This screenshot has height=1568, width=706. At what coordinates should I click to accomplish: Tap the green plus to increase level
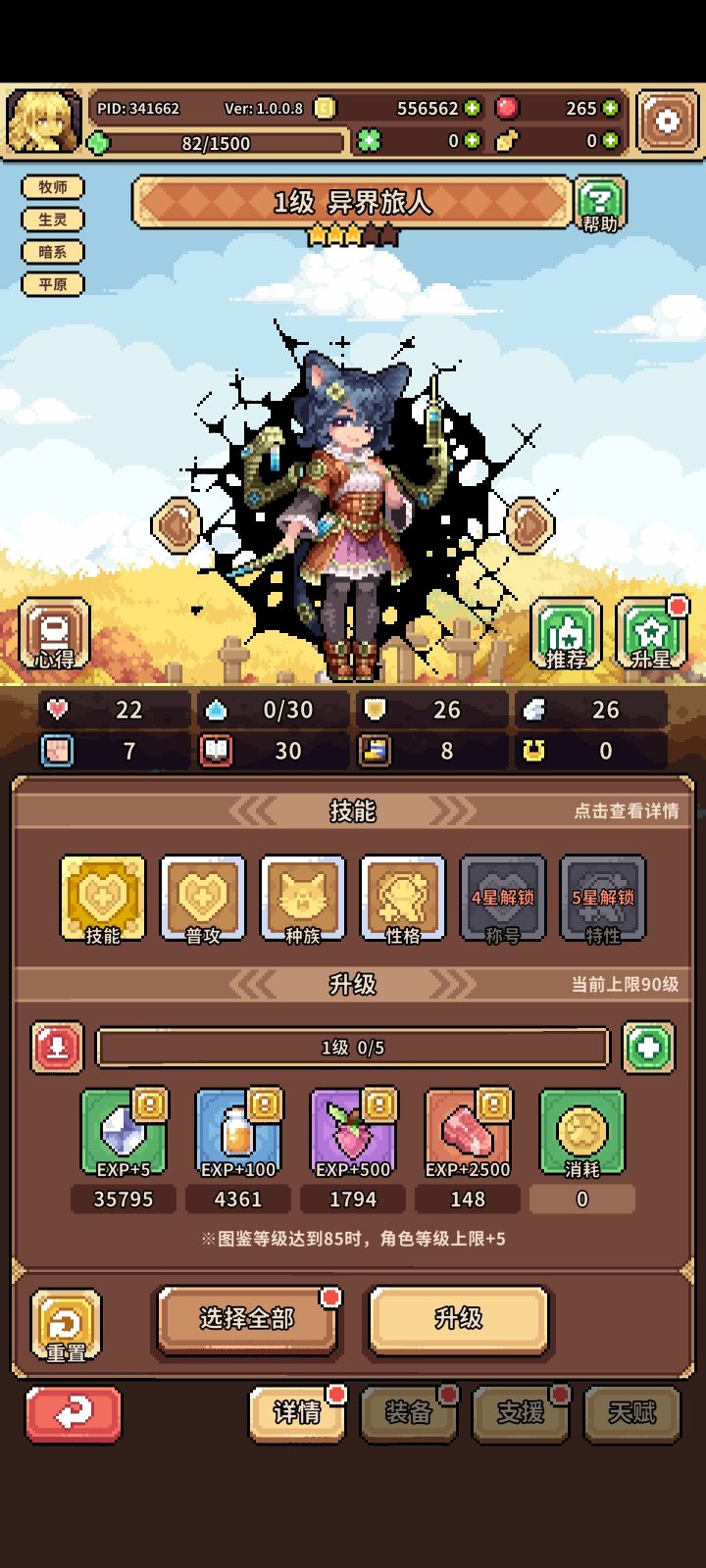pyautogui.click(x=648, y=1048)
